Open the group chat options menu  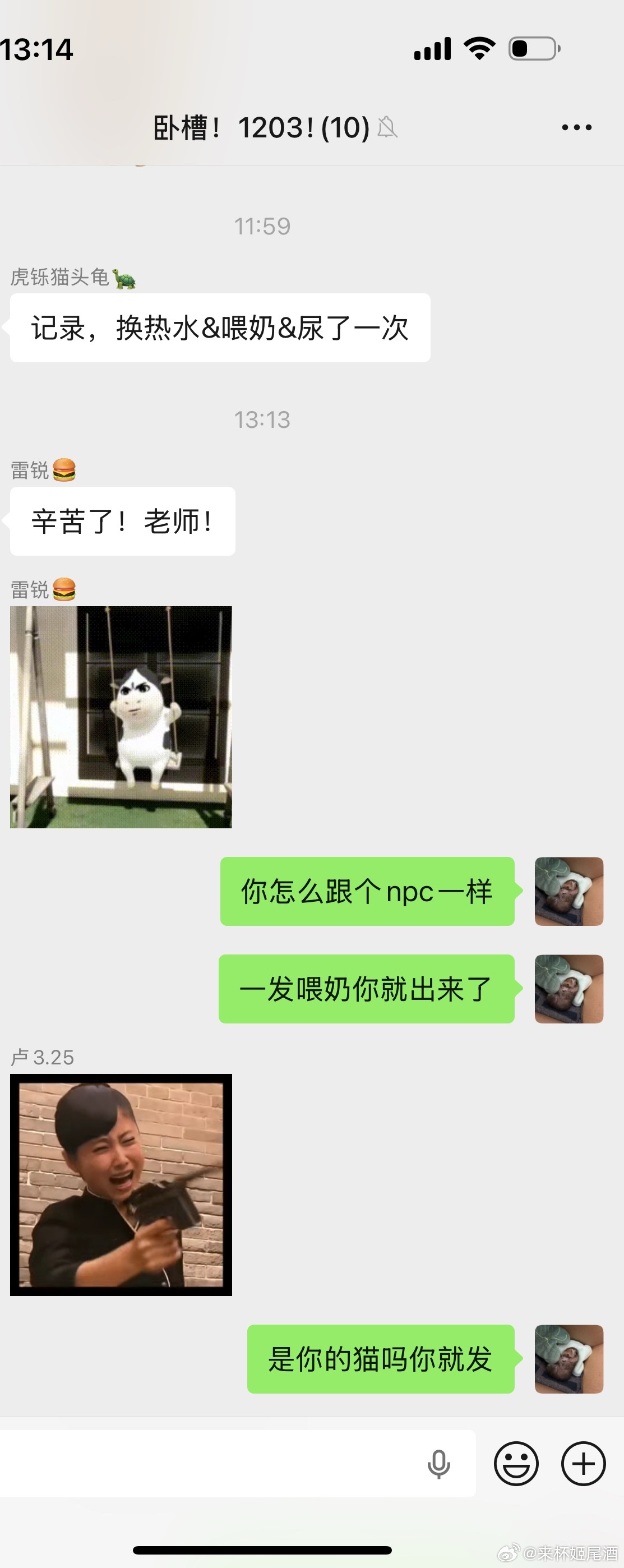[576, 127]
